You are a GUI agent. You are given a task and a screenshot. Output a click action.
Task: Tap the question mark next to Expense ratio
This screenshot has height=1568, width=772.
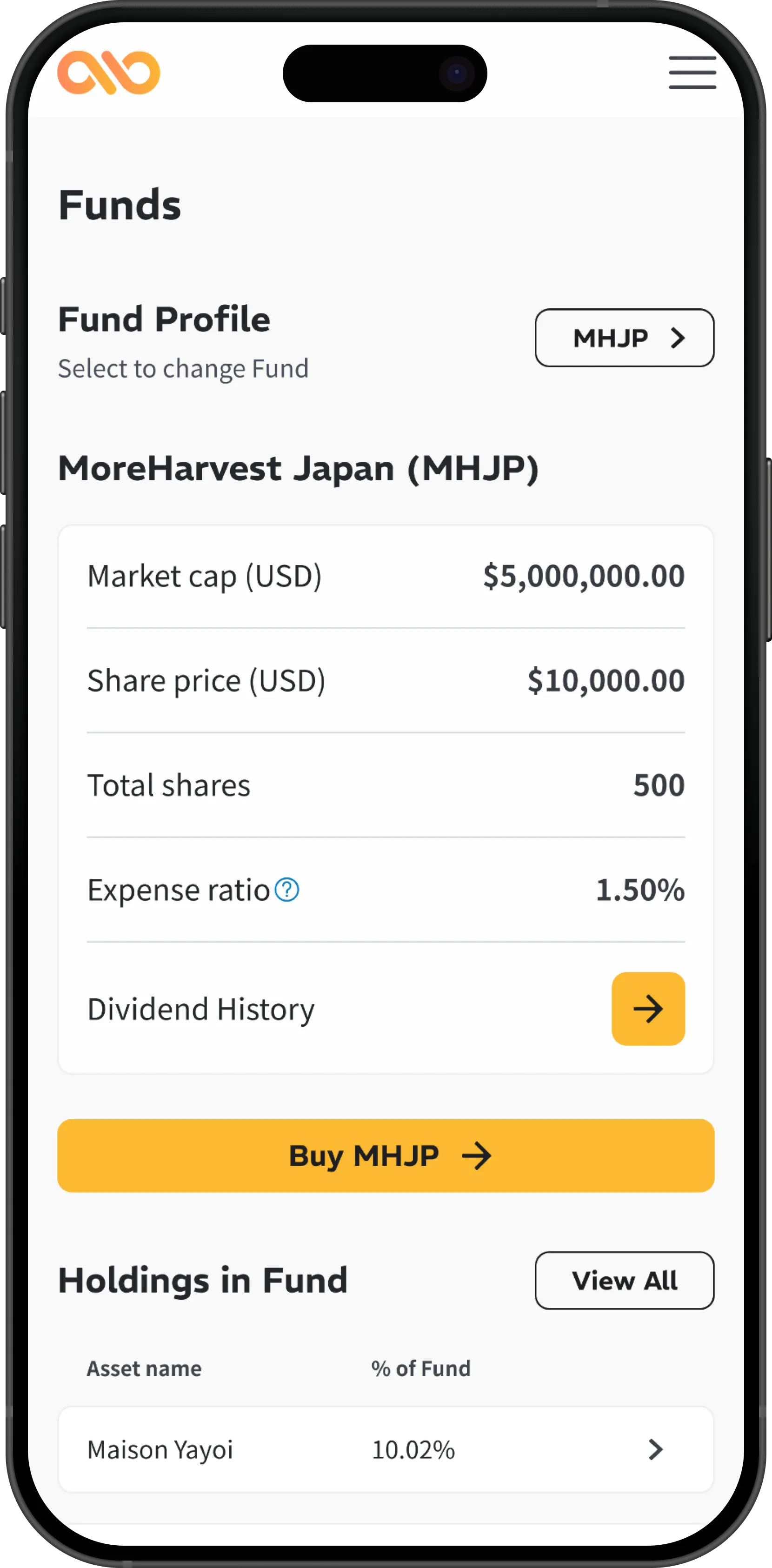(x=286, y=889)
